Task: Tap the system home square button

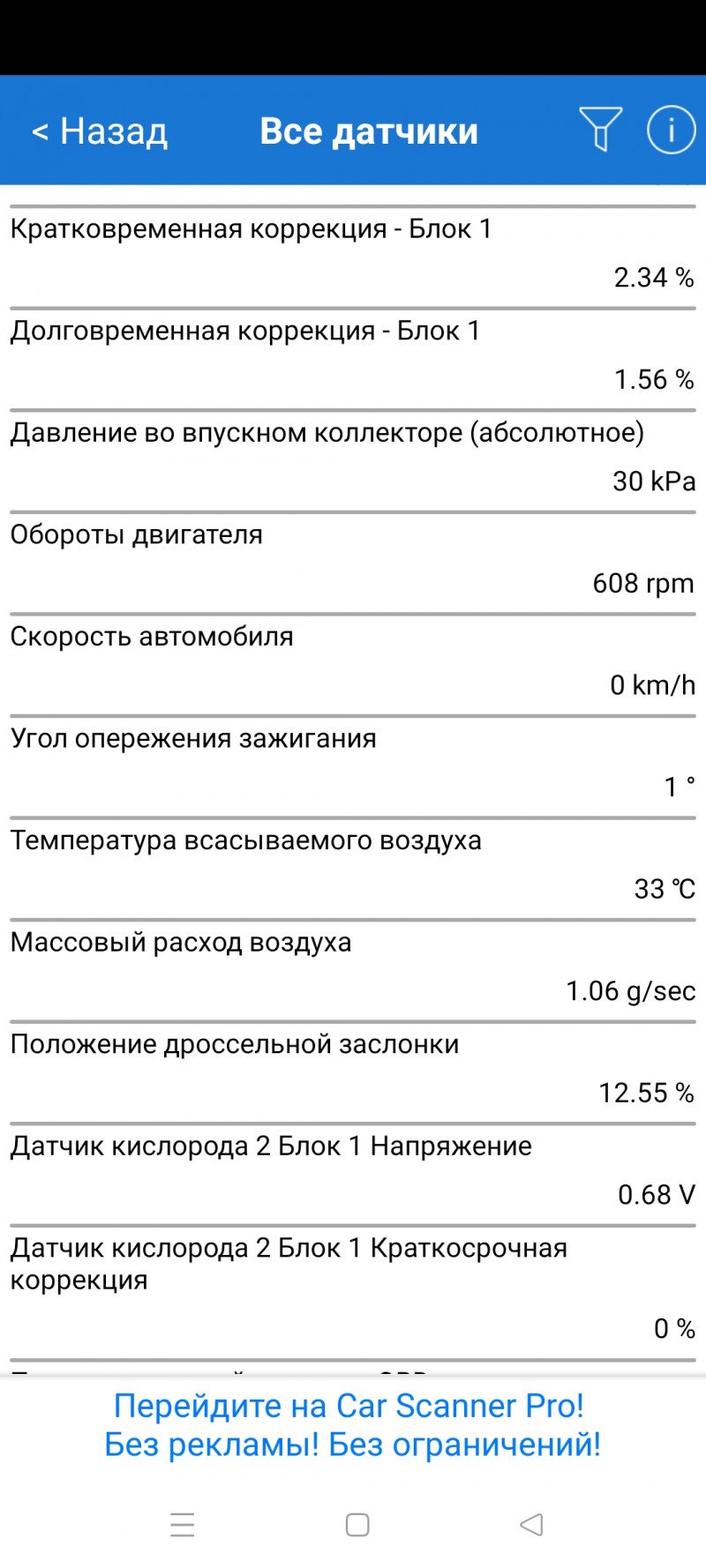Action: tap(357, 1525)
